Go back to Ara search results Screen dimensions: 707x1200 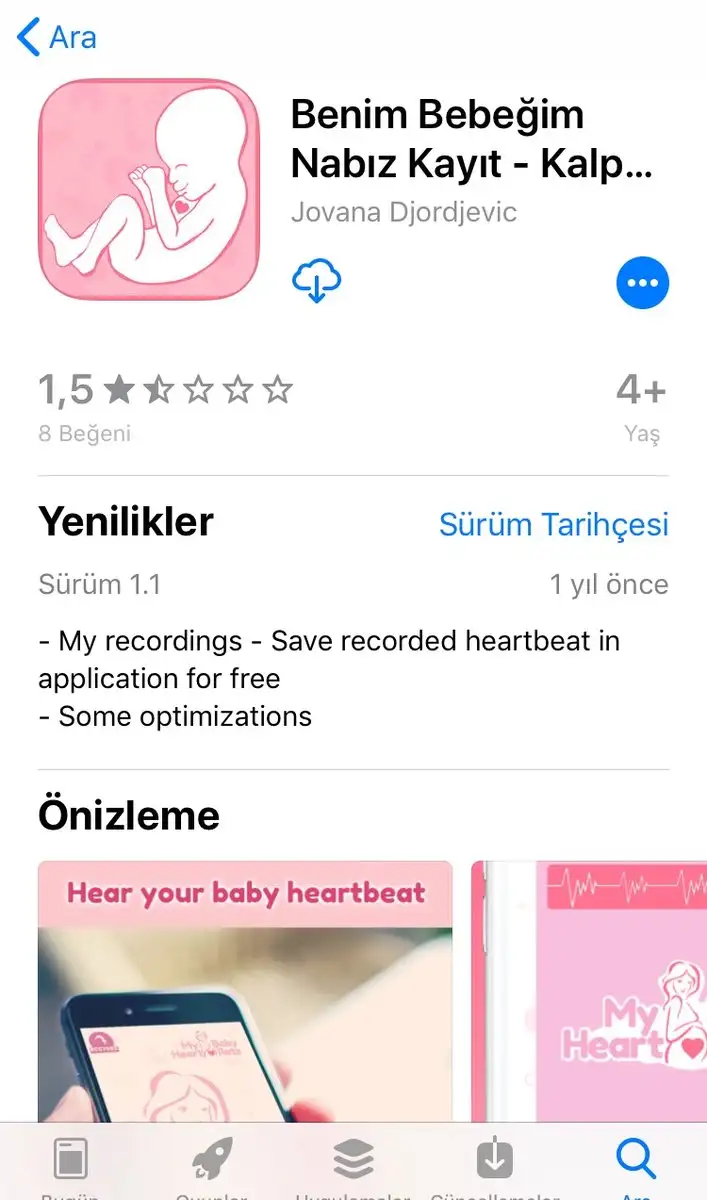(57, 38)
